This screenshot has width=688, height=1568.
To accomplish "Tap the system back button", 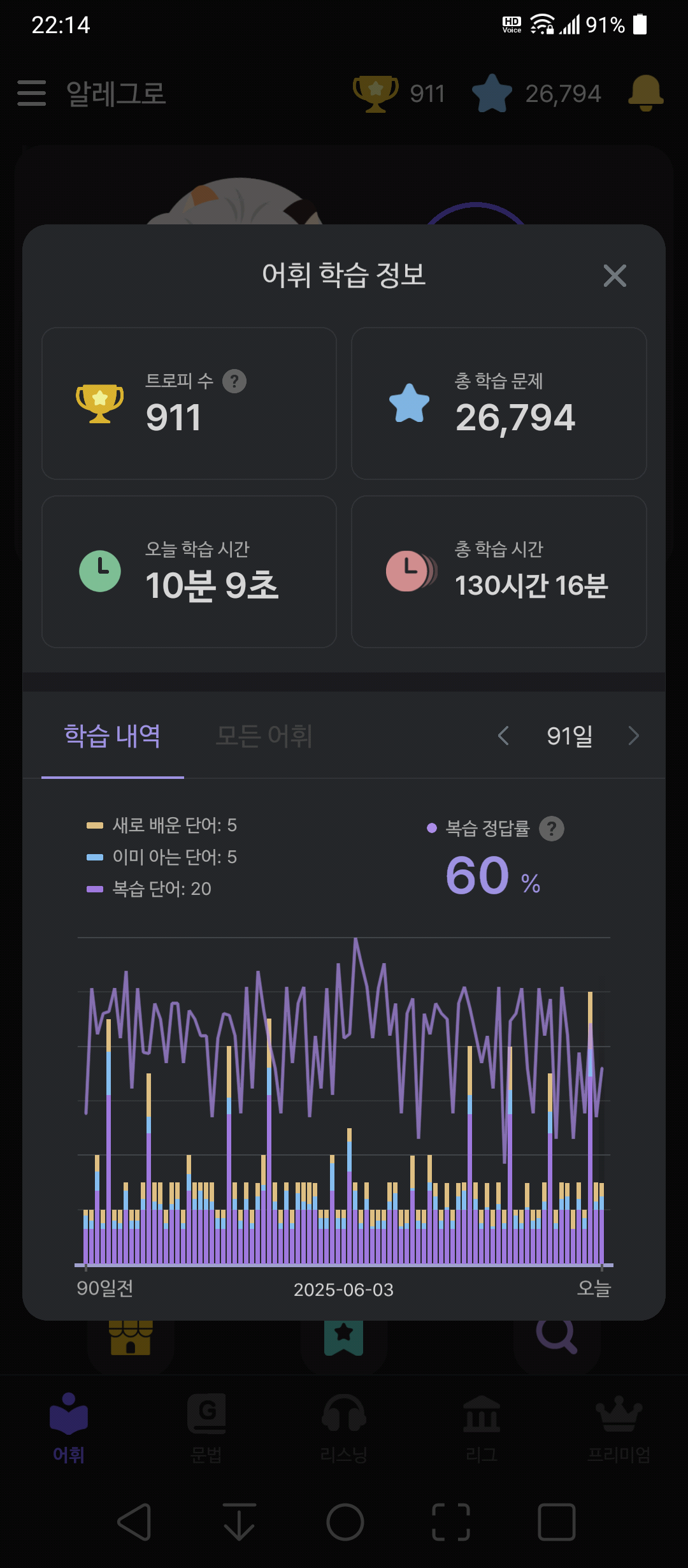I will click(134, 1522).
